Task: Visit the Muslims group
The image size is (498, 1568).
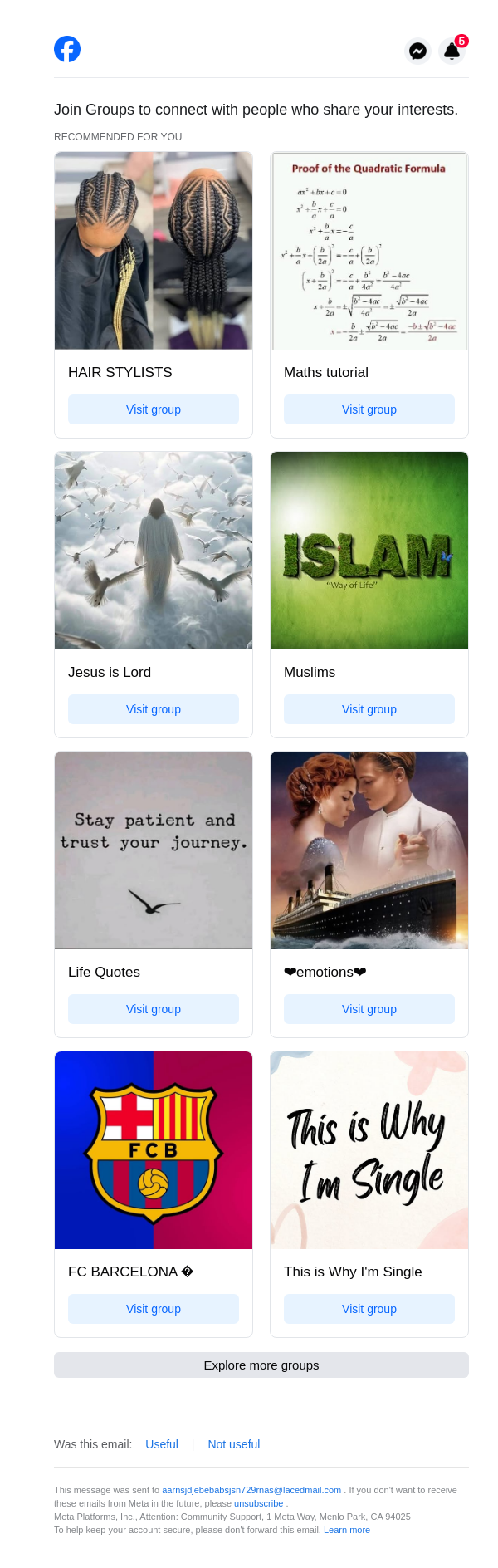Action: 369,709
